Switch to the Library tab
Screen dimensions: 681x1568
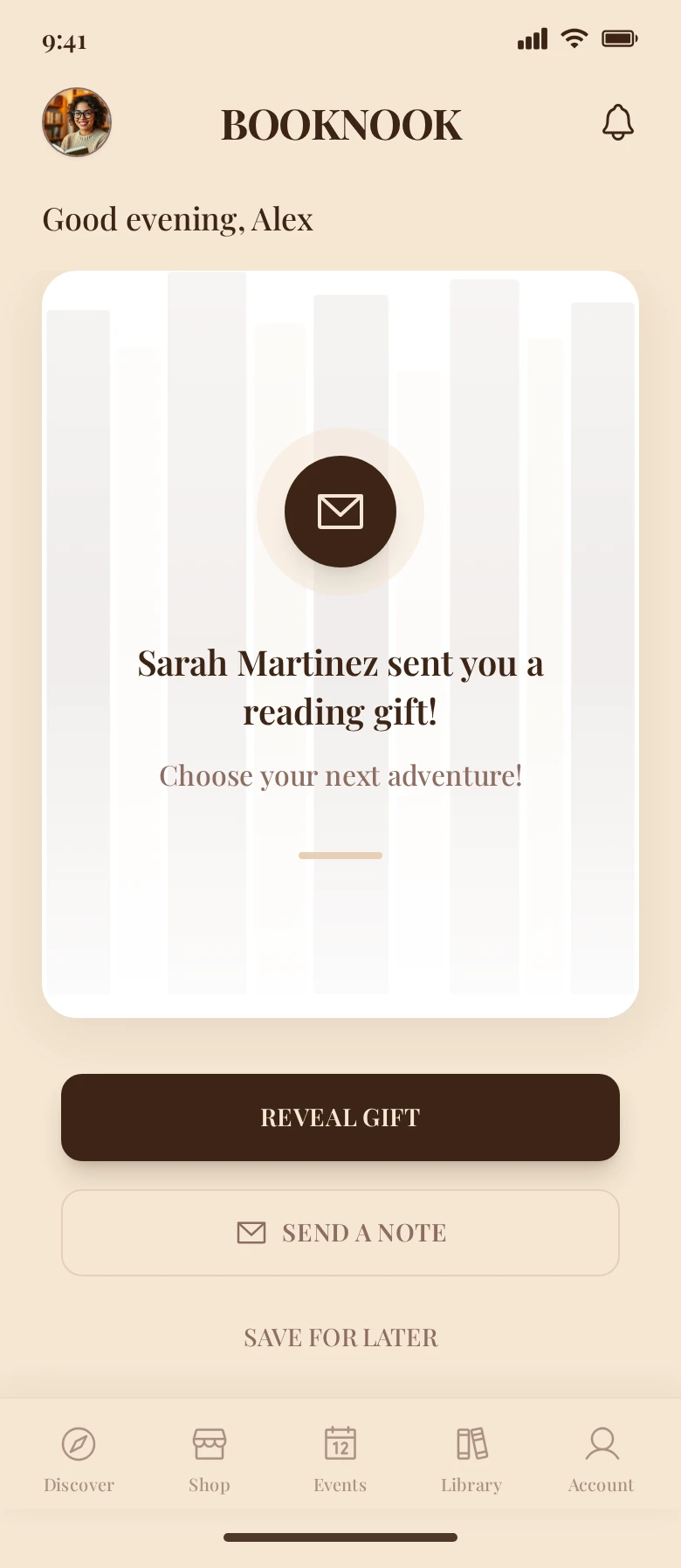(471, 1458)
